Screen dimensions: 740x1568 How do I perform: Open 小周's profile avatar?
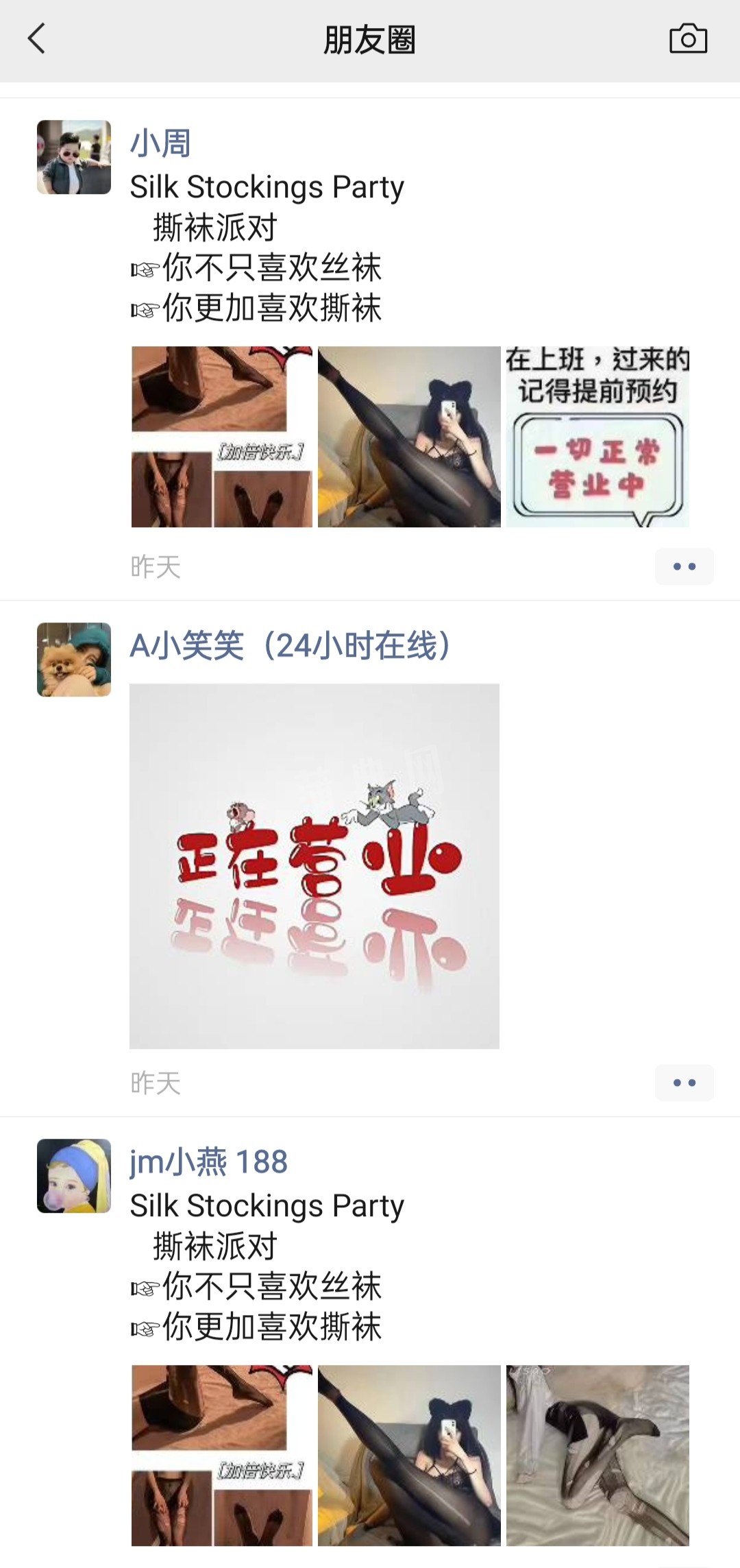pos(74,158)
